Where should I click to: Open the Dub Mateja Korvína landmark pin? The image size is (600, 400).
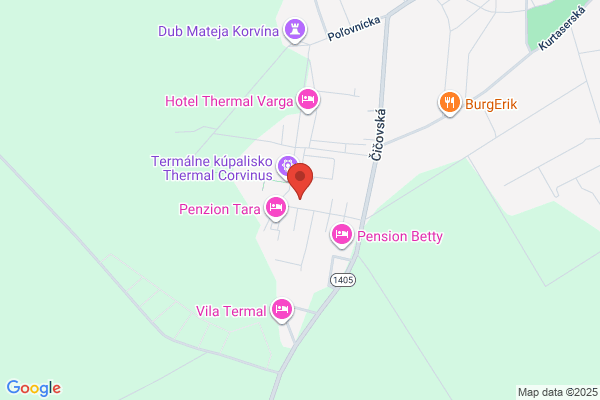point(295,29)
